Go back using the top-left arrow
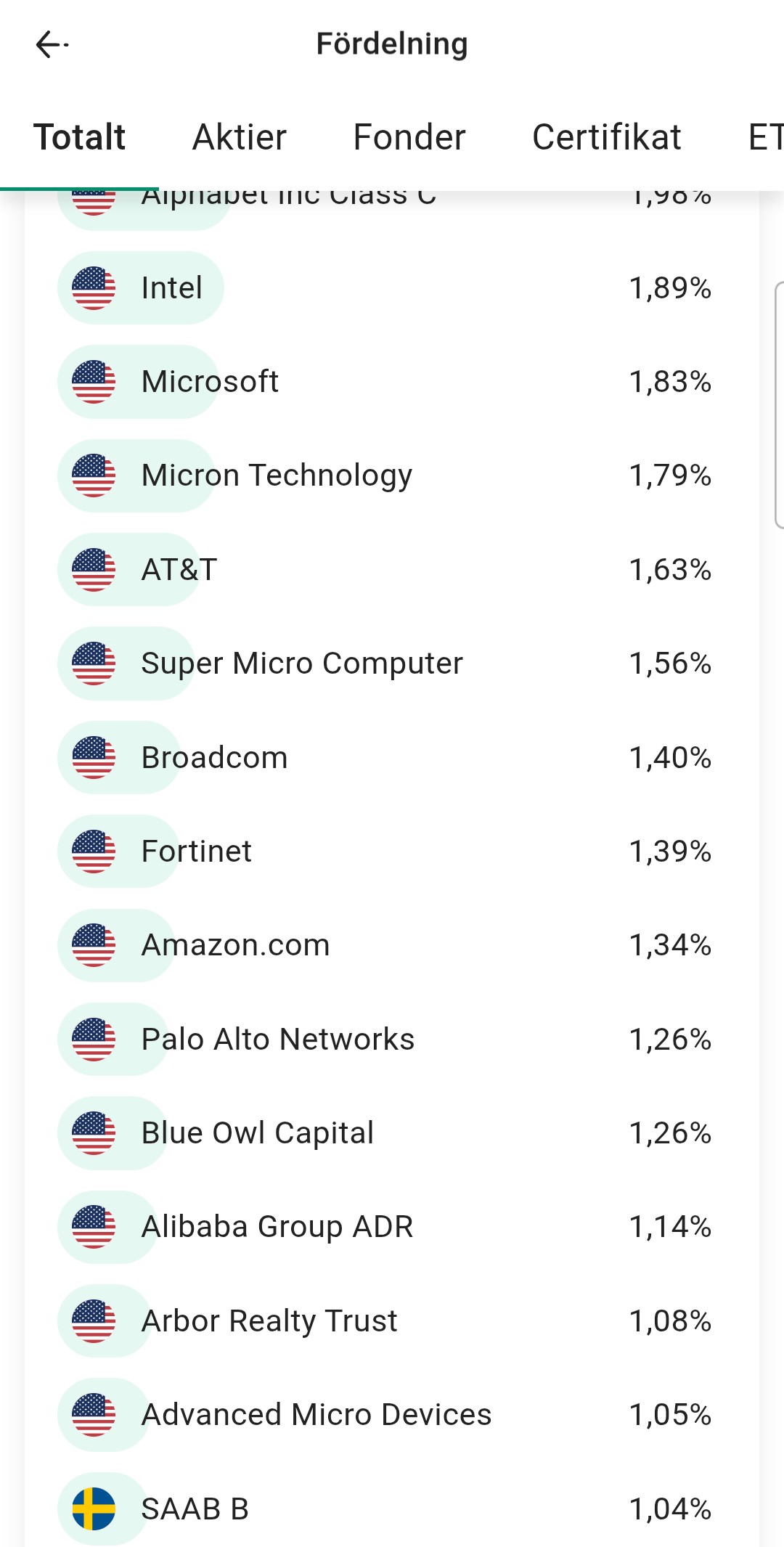784x1547 pixels. [51, 44]
